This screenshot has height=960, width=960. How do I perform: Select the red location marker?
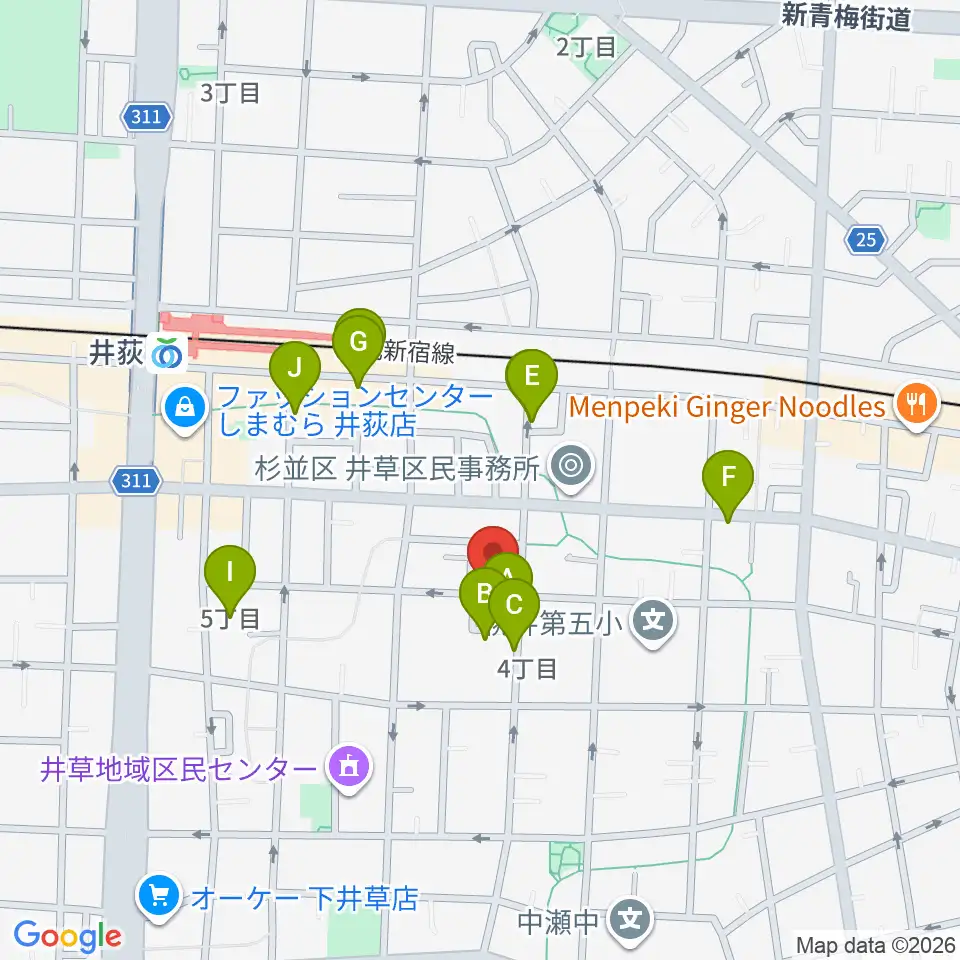(x=492, y=550)
